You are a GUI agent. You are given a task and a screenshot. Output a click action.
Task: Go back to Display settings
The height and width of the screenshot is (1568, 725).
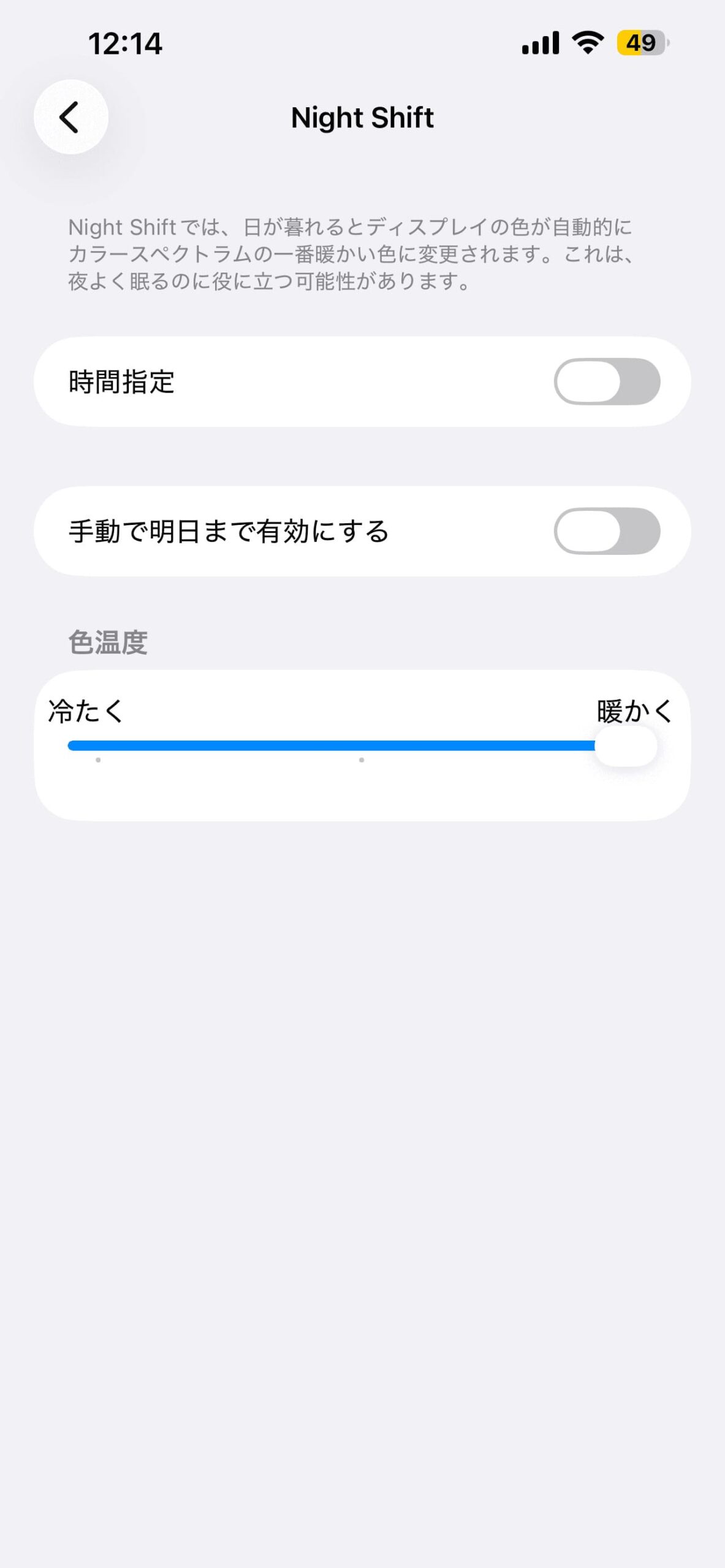tap(69, 117)
